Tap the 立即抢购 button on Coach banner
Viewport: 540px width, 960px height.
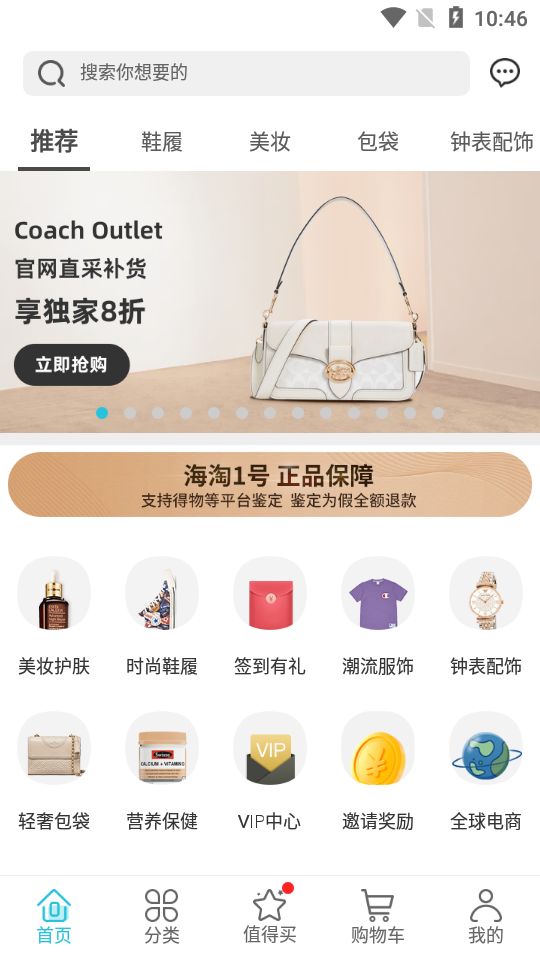tap(72, 365)
